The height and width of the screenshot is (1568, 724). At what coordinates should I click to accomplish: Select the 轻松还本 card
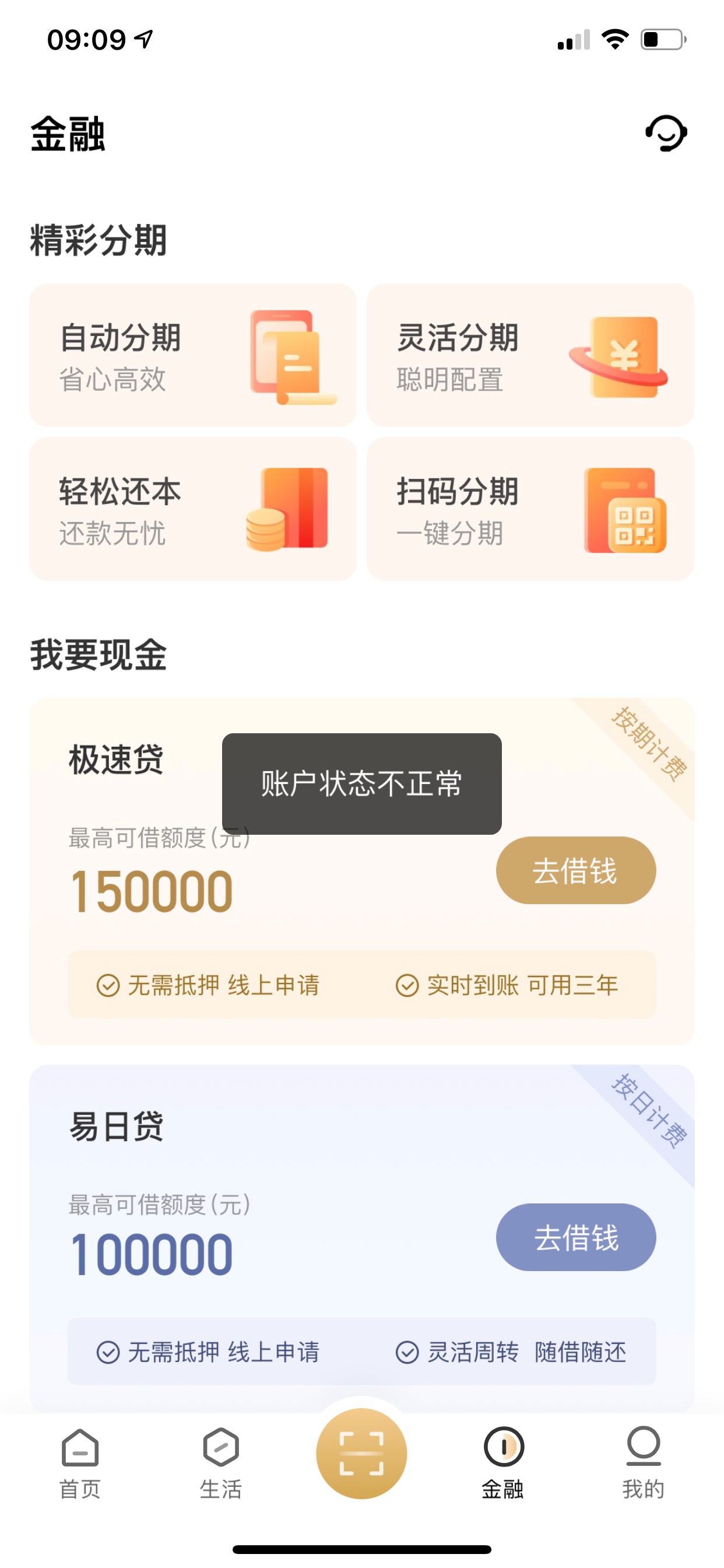tap(193, 509)
